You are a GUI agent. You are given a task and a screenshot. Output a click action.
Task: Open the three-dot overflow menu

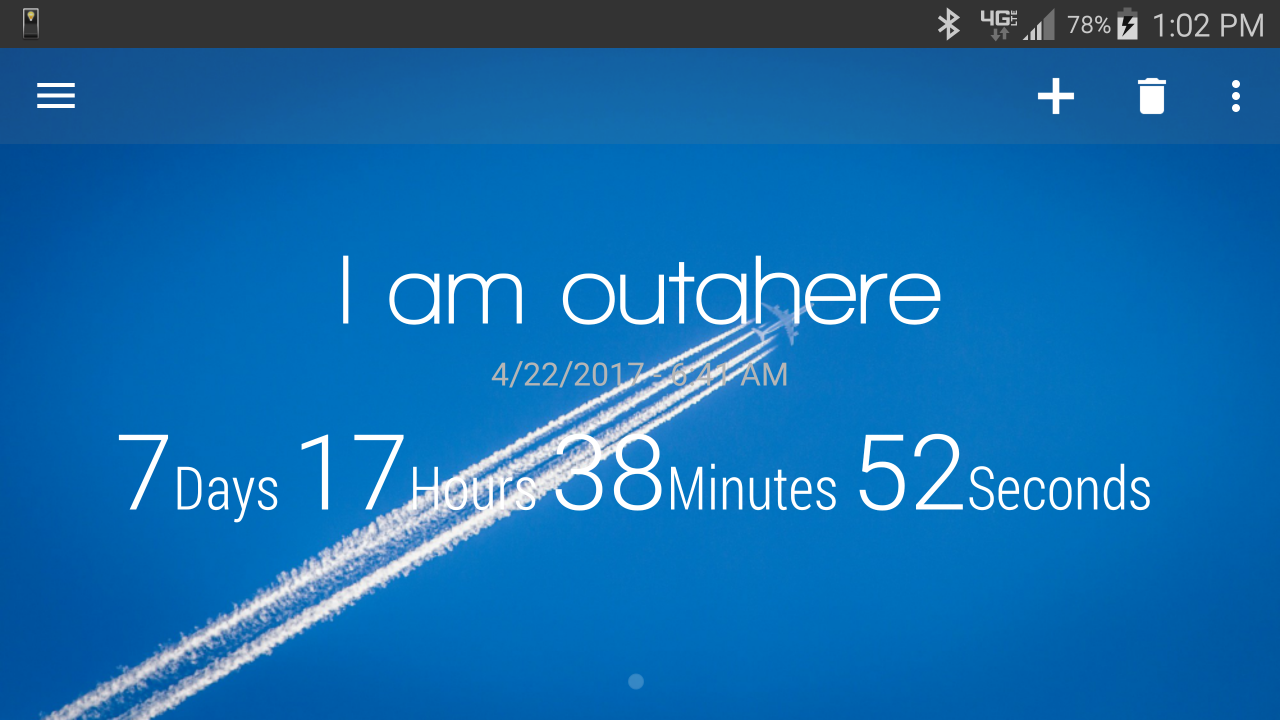[1236, 96]
